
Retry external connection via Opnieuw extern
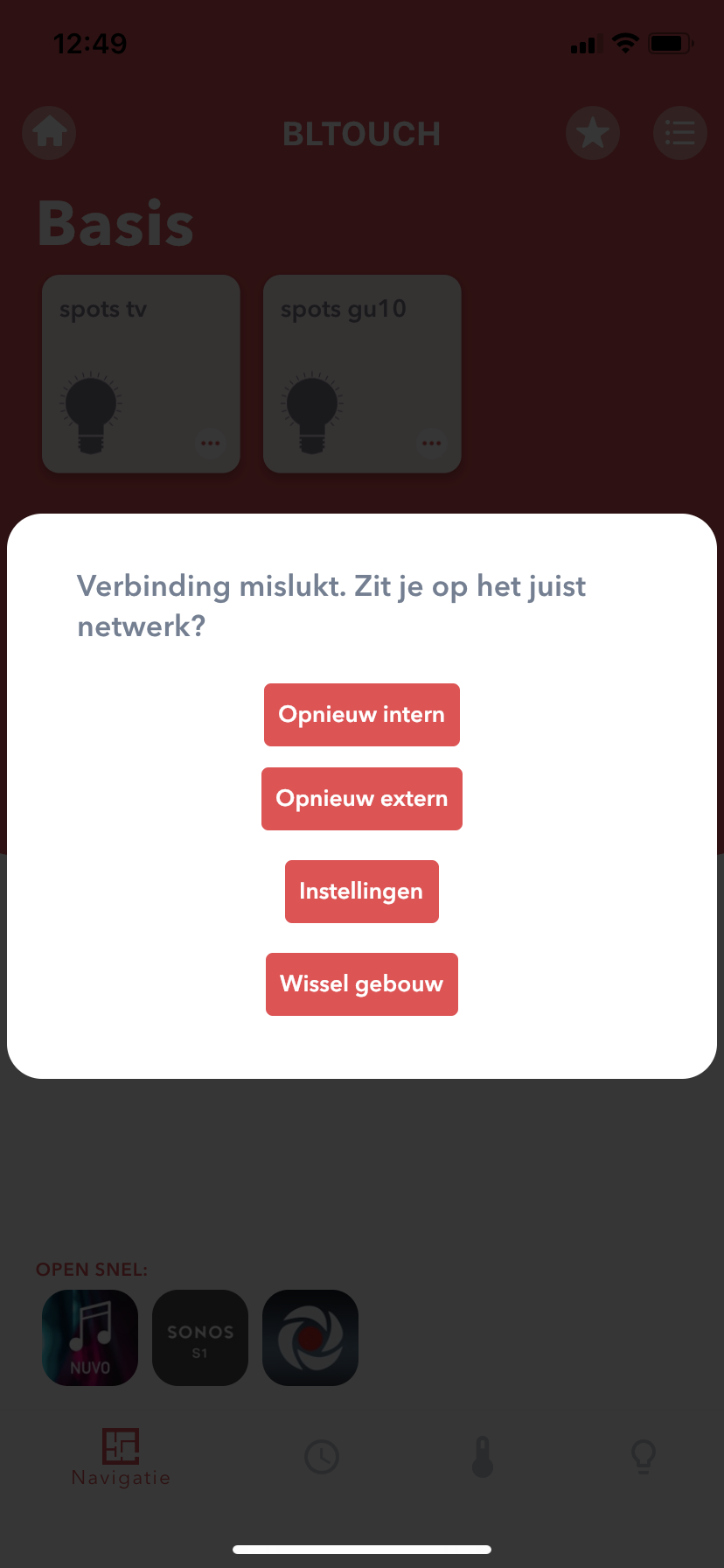click(361, 799)
